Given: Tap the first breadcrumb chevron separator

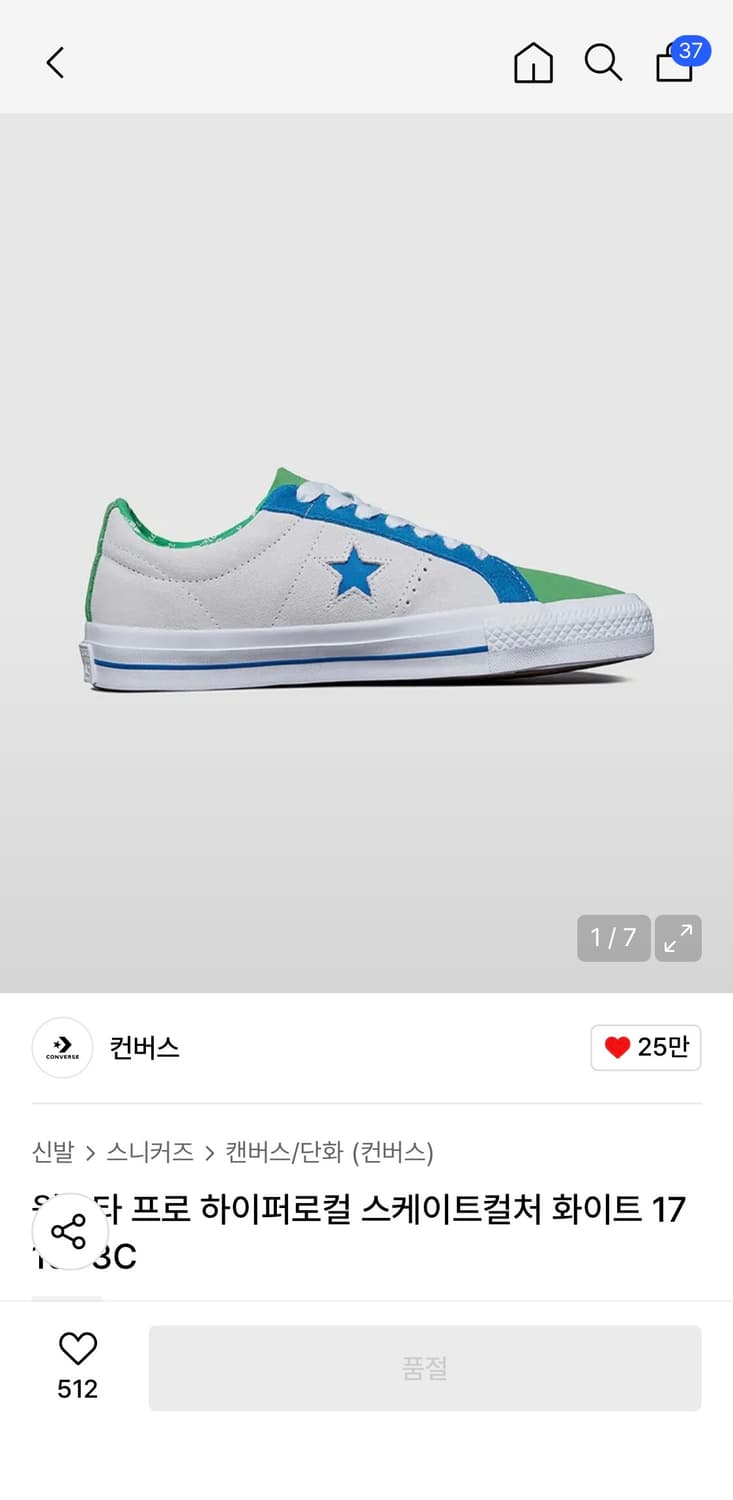Looking at the screenshot, I should pyautogui.click(x=91, y=1152).
